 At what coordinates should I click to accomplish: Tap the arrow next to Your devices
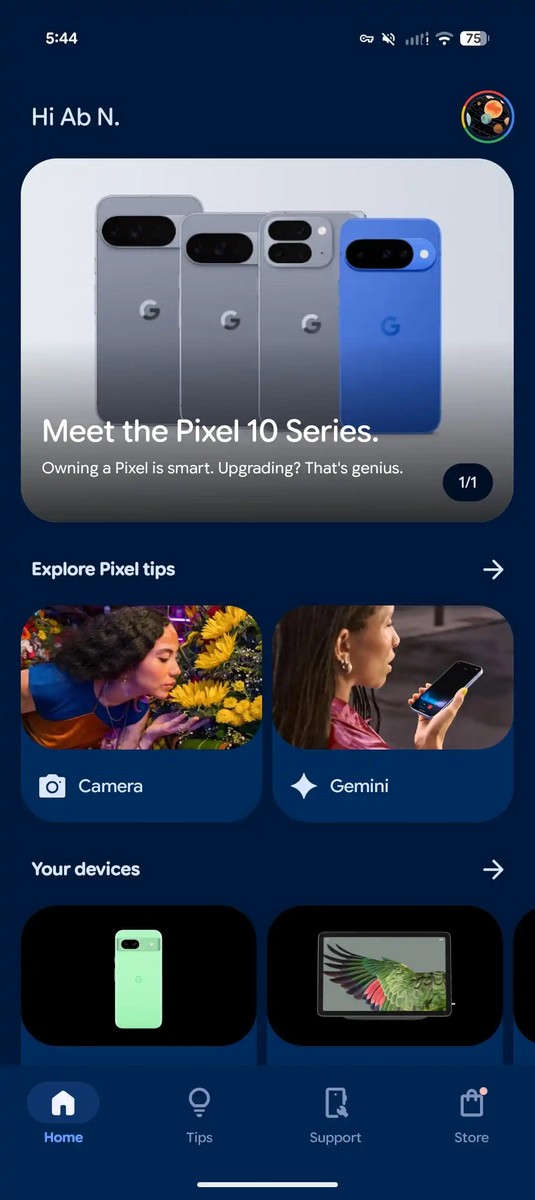coord(493,869)
